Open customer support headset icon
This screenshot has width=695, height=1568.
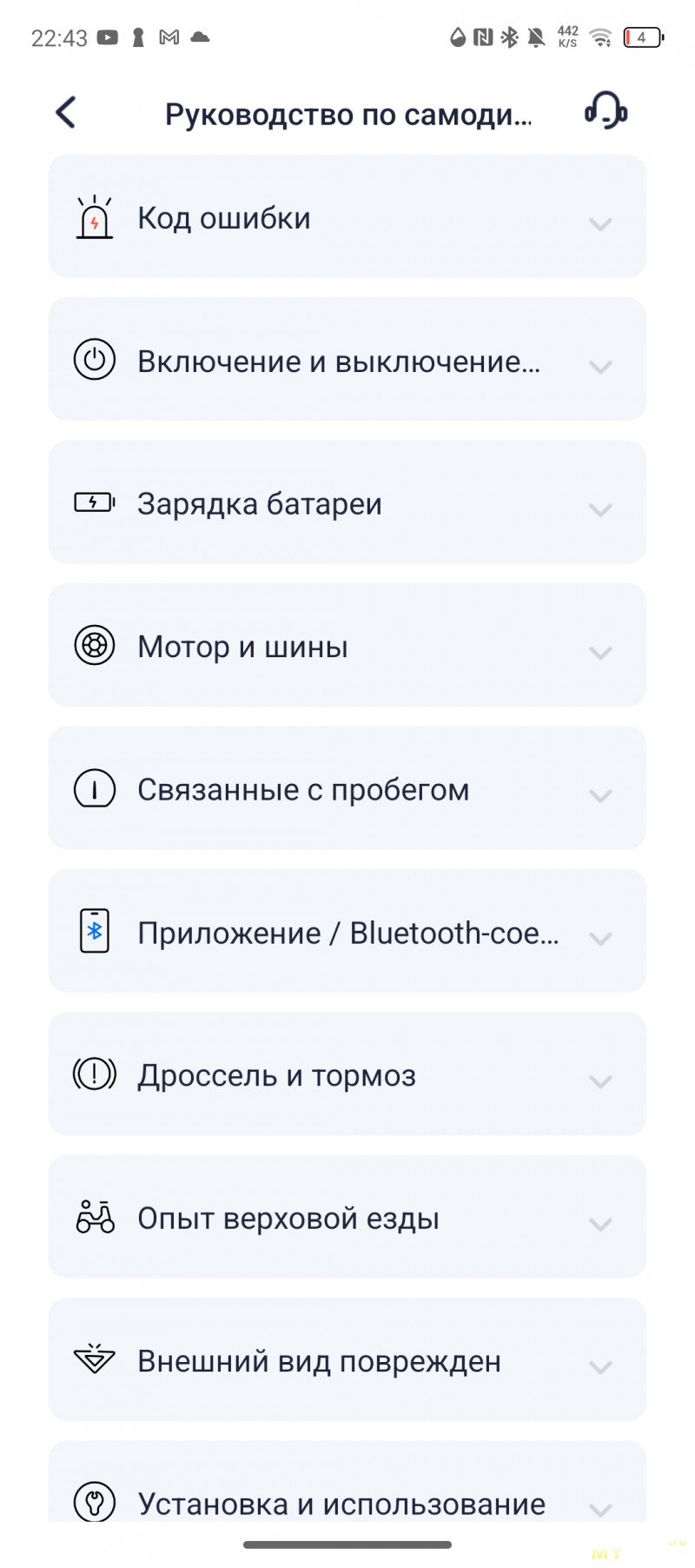pyautogui.click(x=606, y=111)
